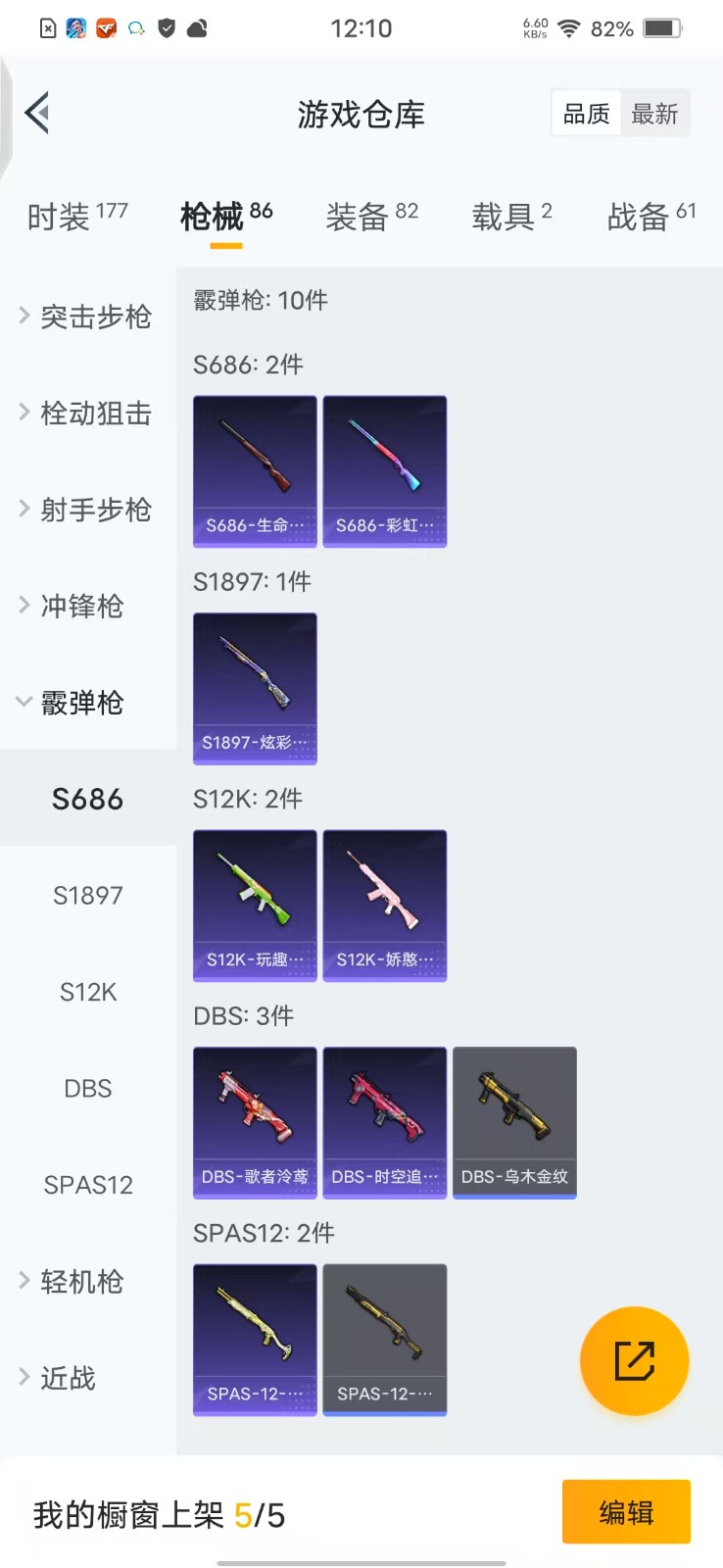This screenshot has width=723, height=1568.
Task: Switch to the 时装 tab
Action: tap(76, 216)
